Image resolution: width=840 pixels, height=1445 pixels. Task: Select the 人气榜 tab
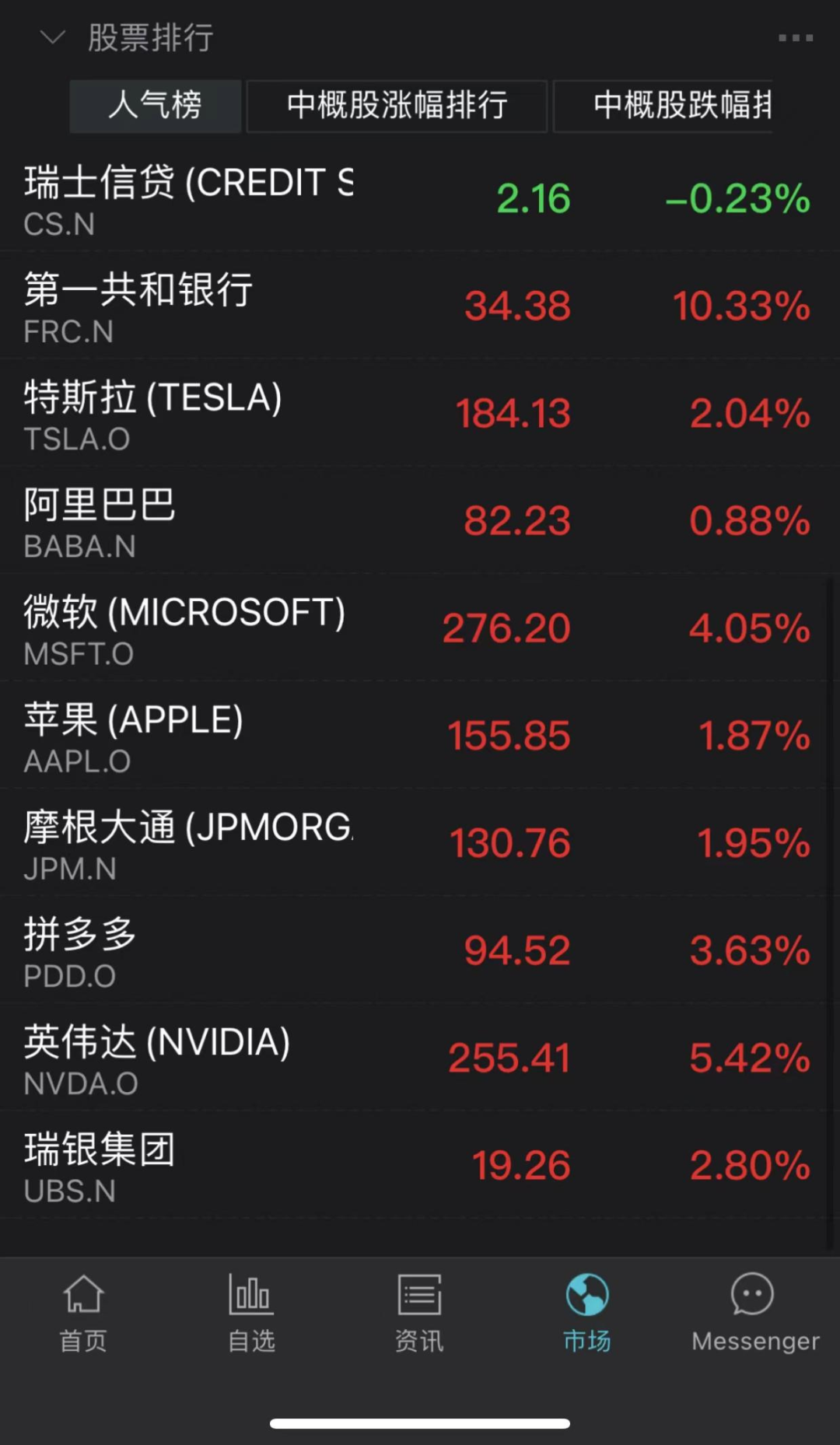point(155,106)
